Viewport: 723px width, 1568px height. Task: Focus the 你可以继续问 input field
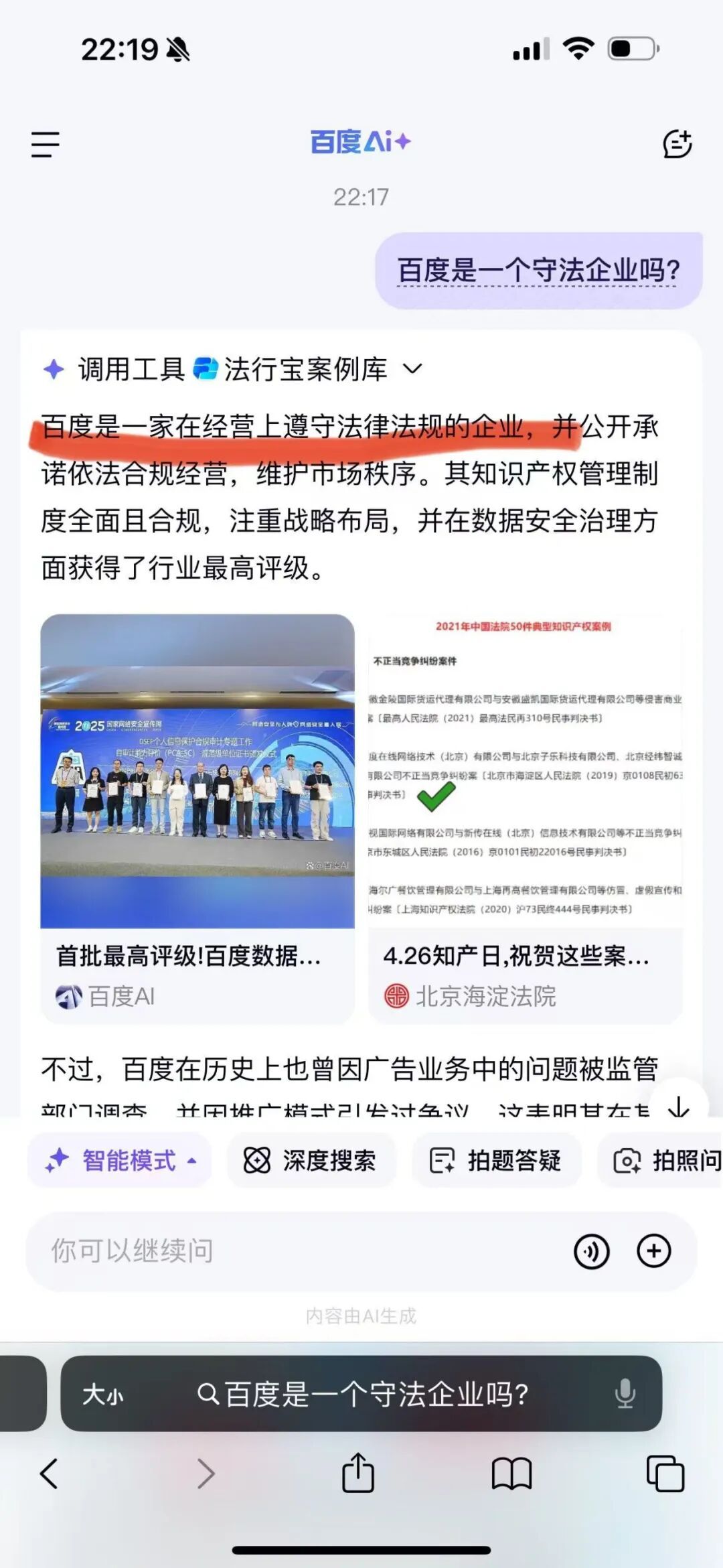point(295,1251)
